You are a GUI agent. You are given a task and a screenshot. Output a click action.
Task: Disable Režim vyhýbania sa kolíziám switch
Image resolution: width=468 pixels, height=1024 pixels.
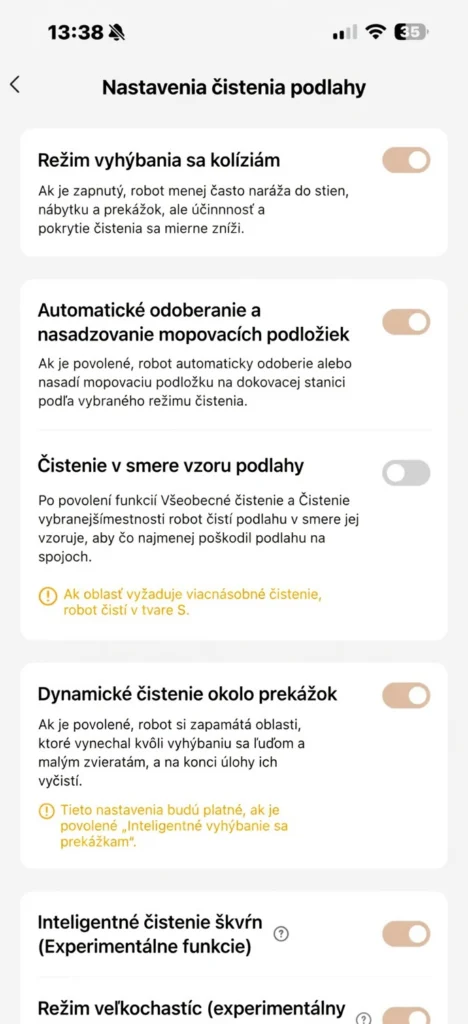tap(406, 160)
